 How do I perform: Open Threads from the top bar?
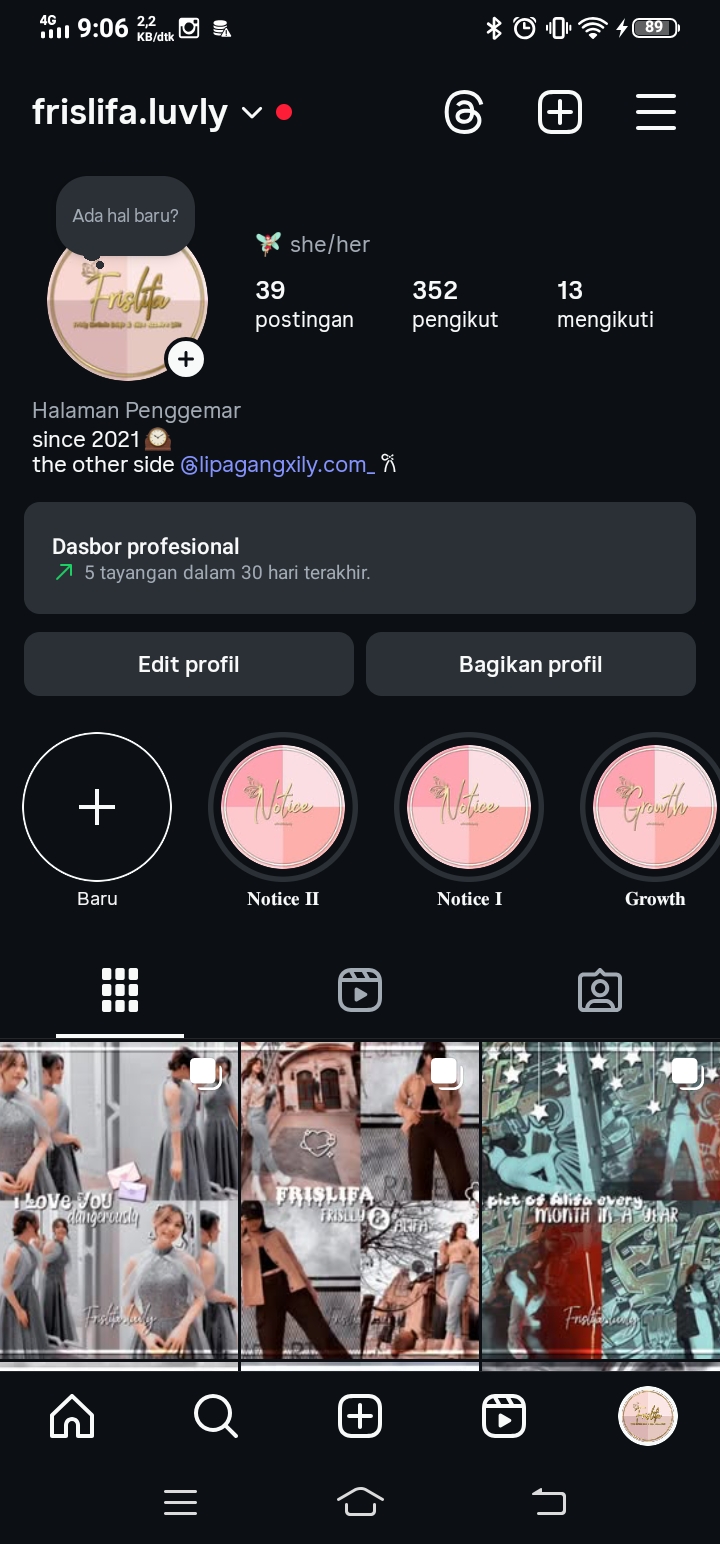pyautogui.click(x=464, y=112)
